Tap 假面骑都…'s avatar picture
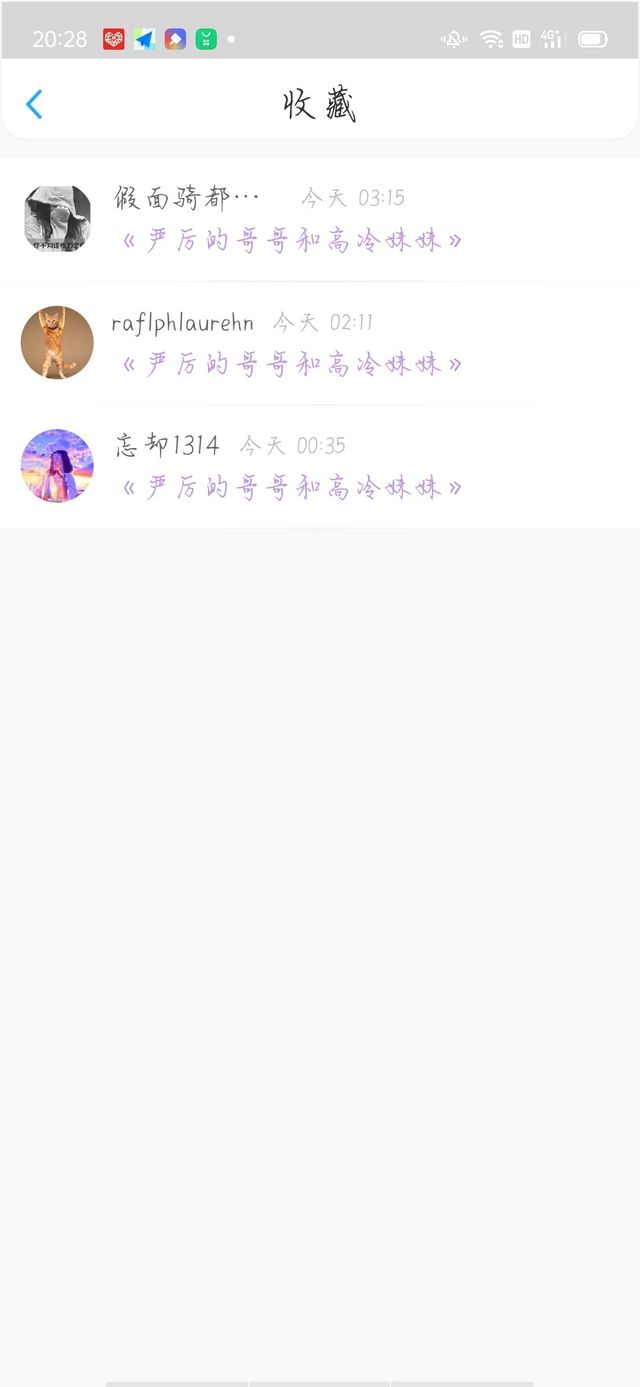640x1387 pixels. (57, 218)
